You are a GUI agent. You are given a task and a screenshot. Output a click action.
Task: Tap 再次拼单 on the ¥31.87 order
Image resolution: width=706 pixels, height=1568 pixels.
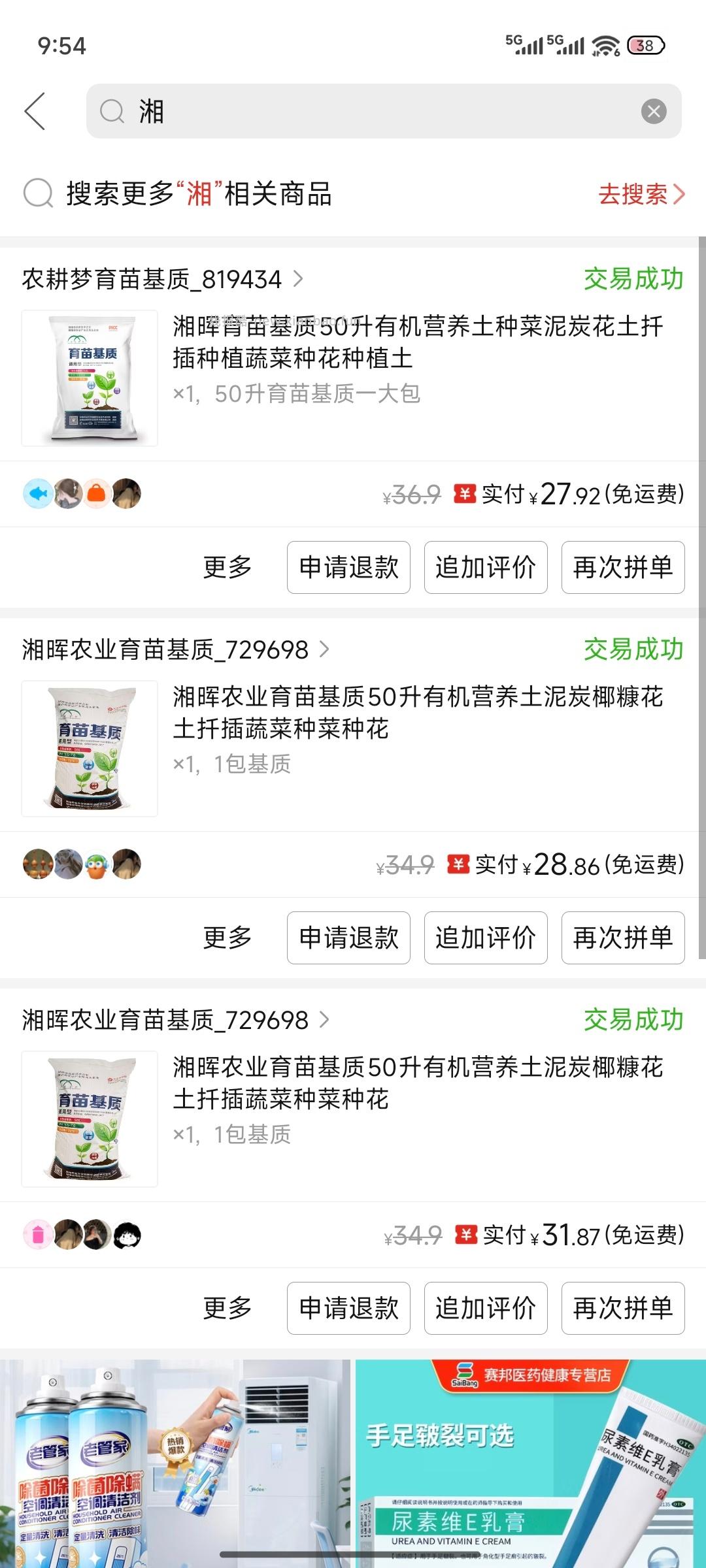click(623, 1308)
